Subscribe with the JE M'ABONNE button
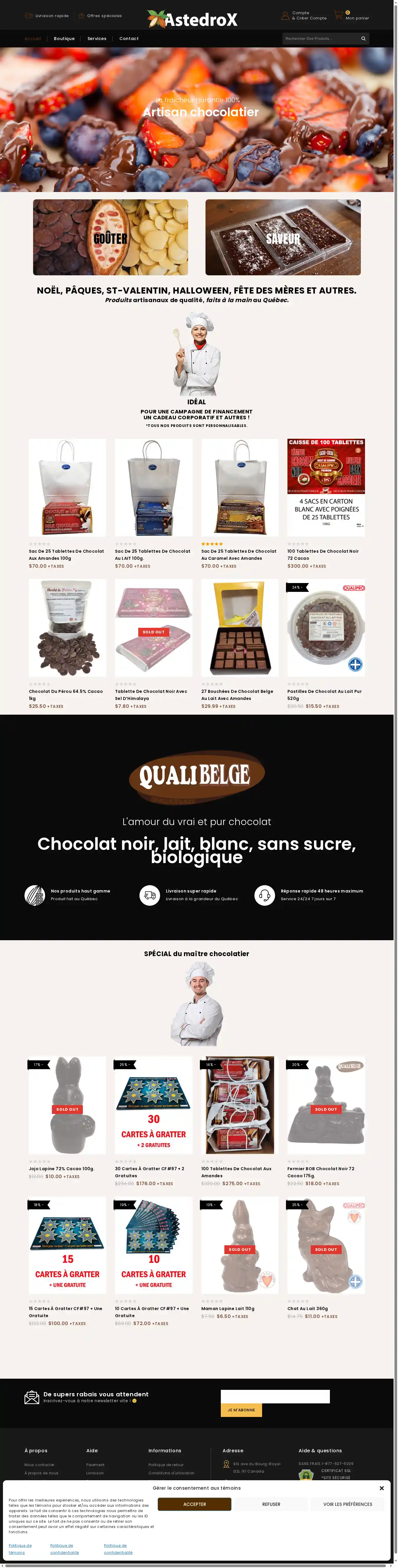This screenshot has width=398, height=1568. (x=241, y=1410)
